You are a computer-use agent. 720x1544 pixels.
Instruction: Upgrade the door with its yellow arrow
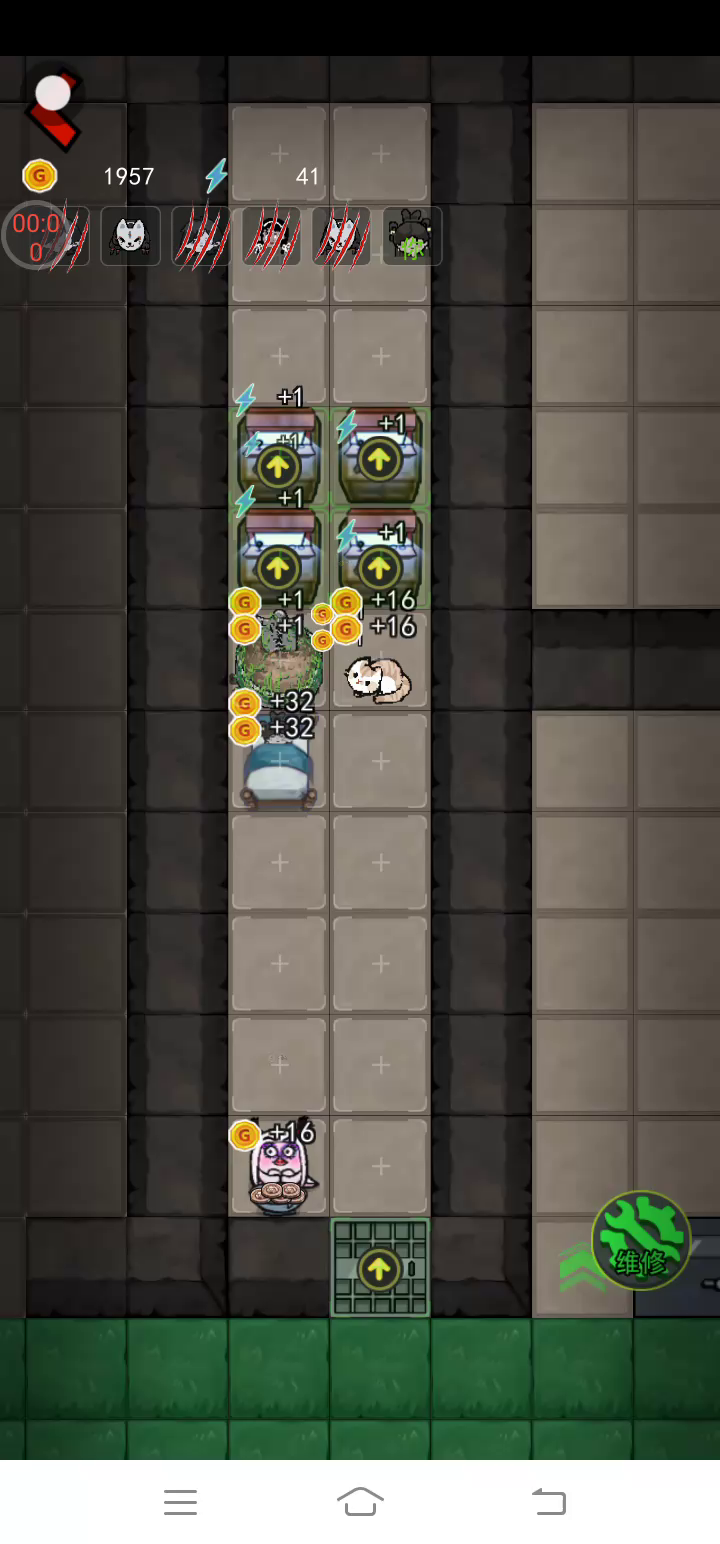click(379, 1269)
